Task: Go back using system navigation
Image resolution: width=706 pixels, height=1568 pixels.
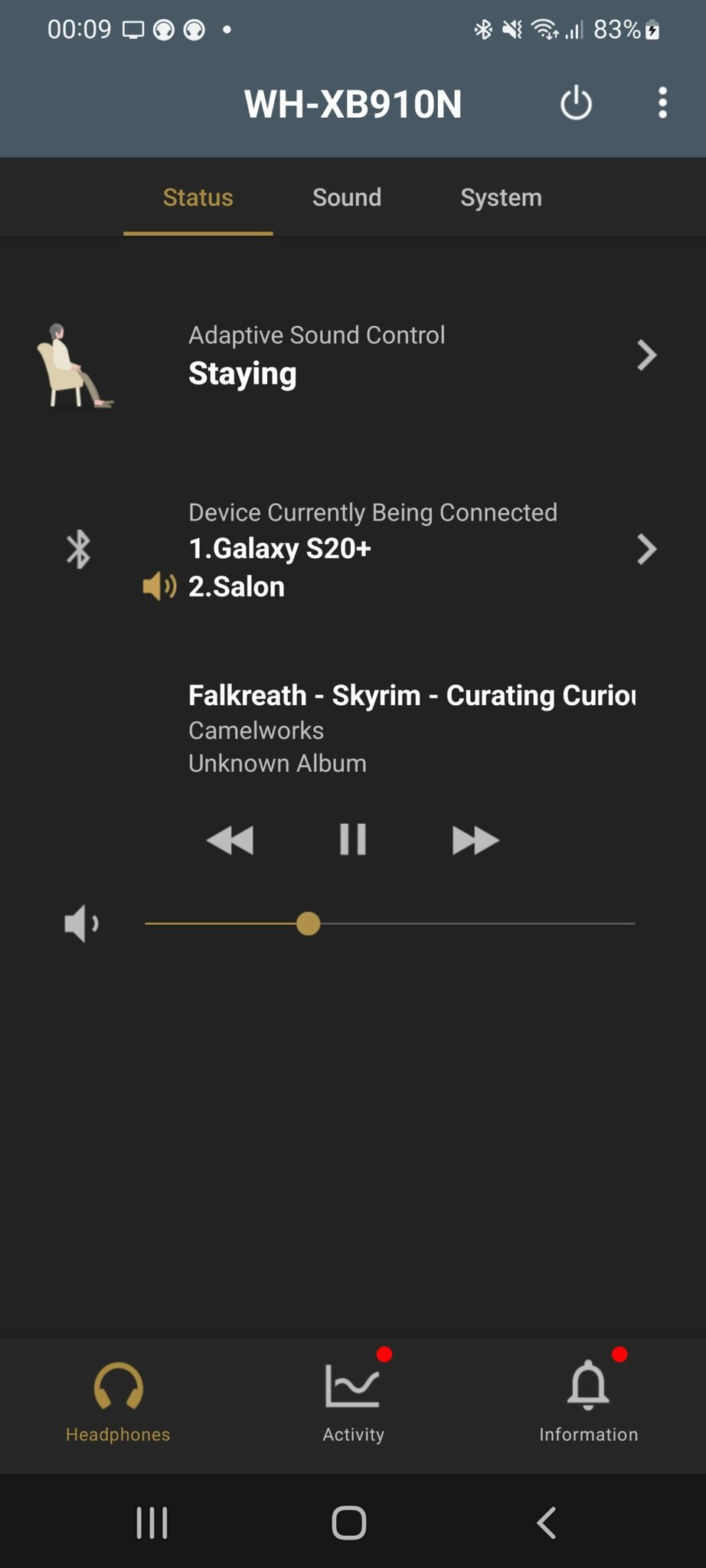Action: click(x=547, y=1522)
